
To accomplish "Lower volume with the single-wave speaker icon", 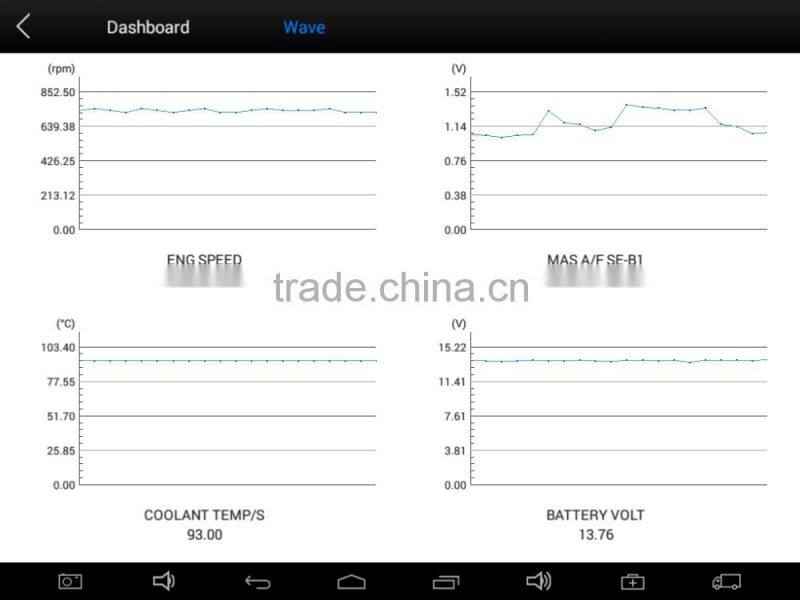I will (164, 581).
